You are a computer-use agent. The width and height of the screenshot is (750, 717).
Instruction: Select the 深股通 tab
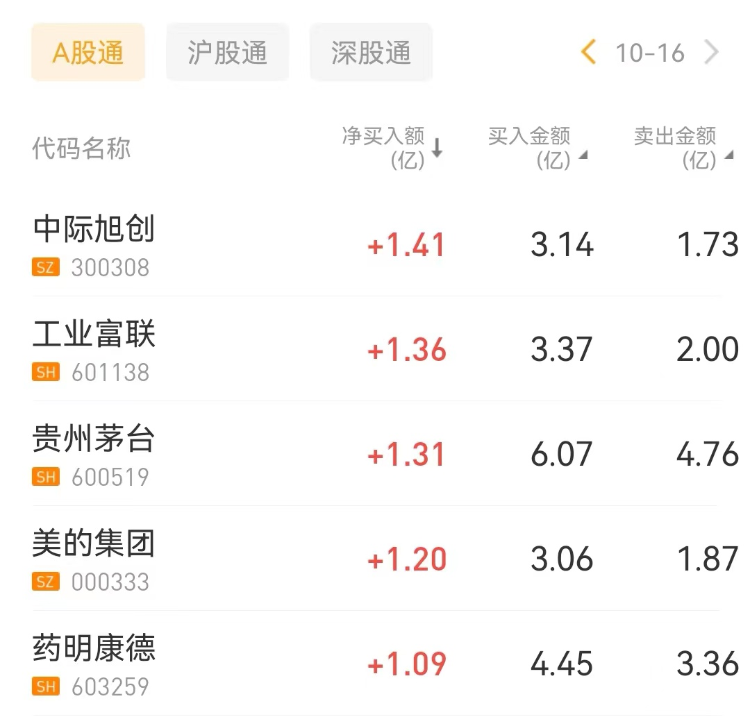tap(371, 52)
